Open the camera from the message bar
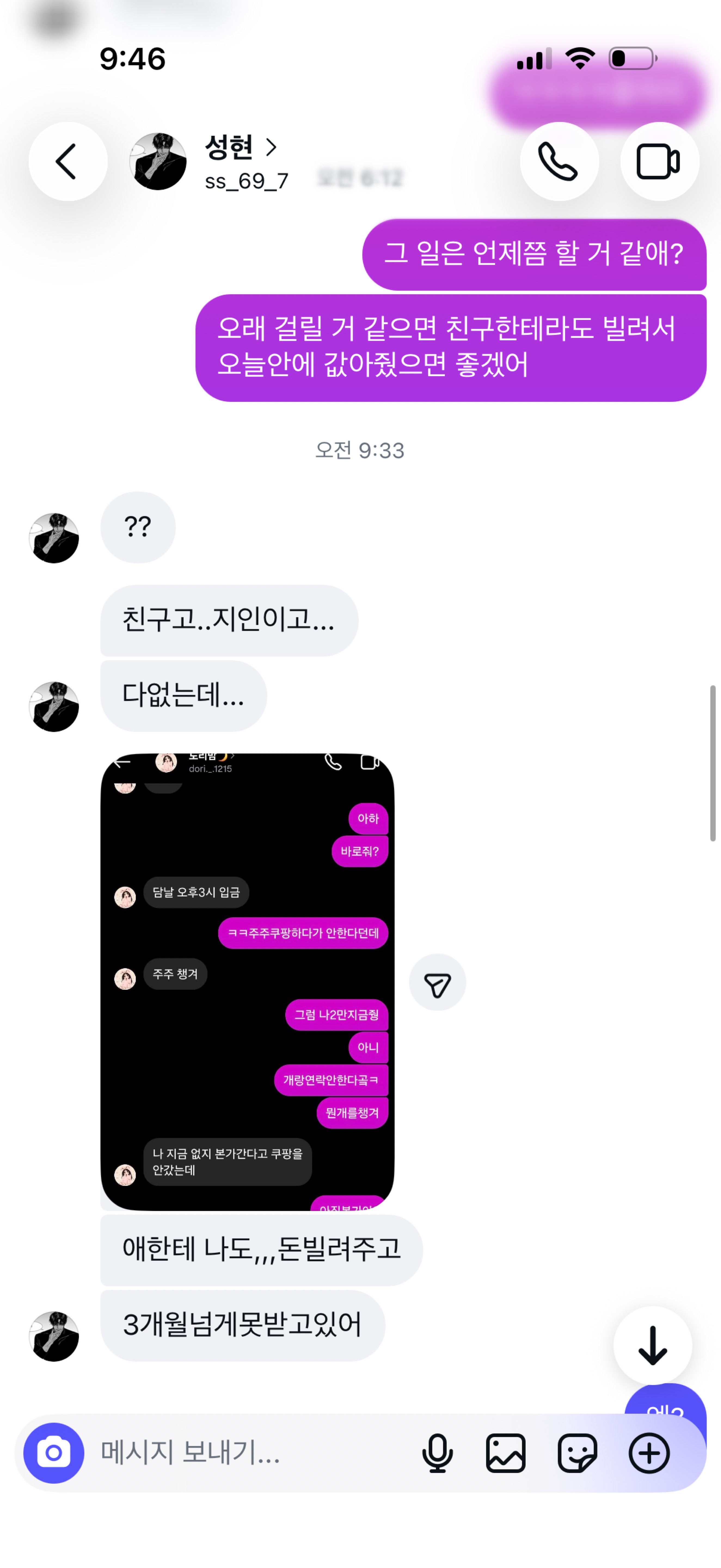The width and height of the screenshot is (721, 1568). point(54,1452)
